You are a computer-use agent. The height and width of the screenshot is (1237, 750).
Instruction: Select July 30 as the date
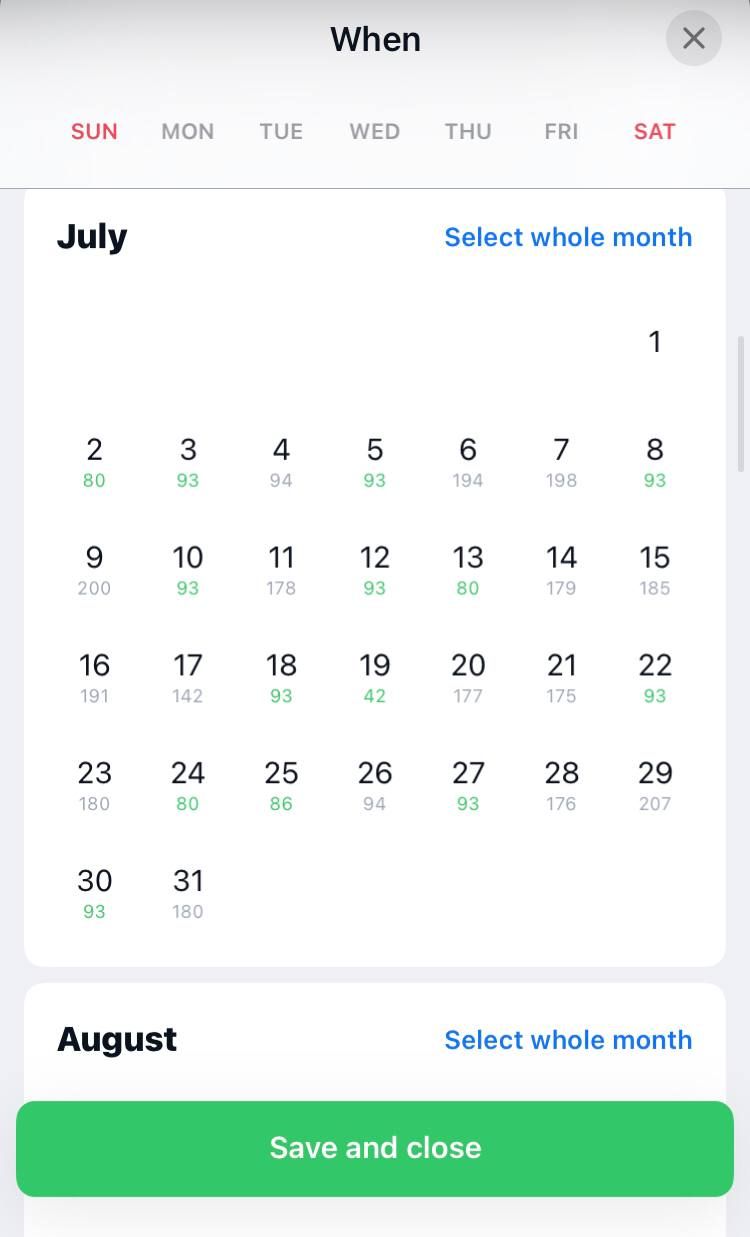tap(94, 893)
